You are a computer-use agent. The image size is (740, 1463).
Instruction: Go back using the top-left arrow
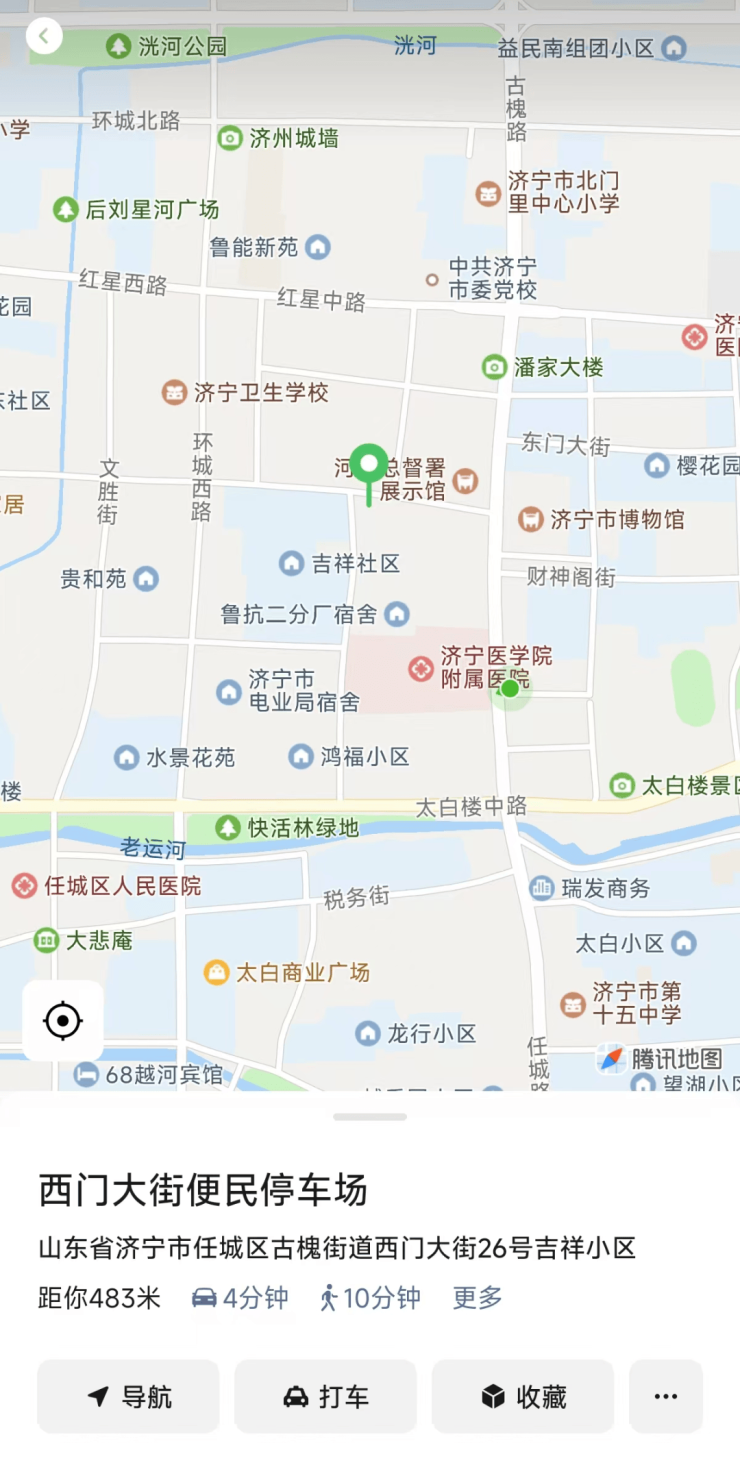(x=44, y=37)
